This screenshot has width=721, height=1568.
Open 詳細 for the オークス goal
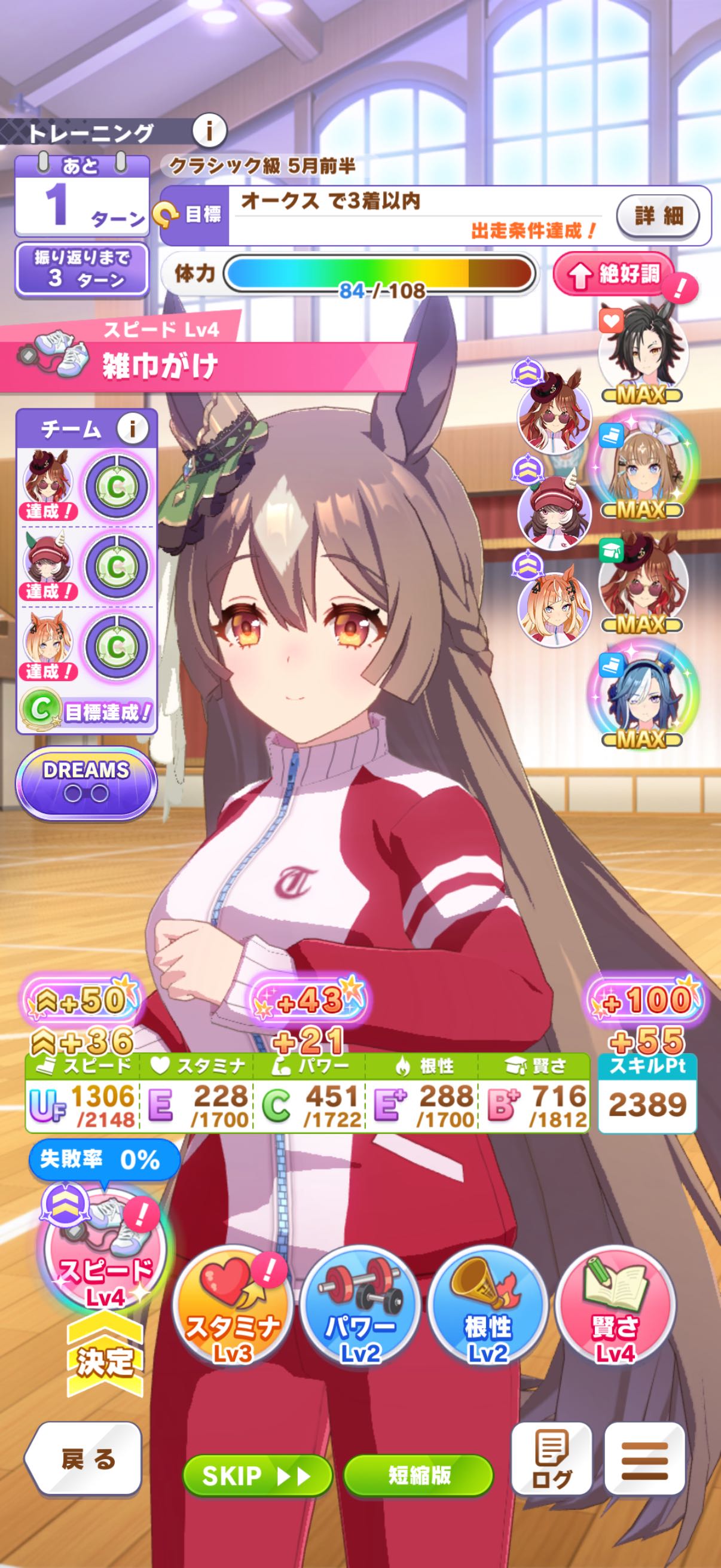[658, 216]
